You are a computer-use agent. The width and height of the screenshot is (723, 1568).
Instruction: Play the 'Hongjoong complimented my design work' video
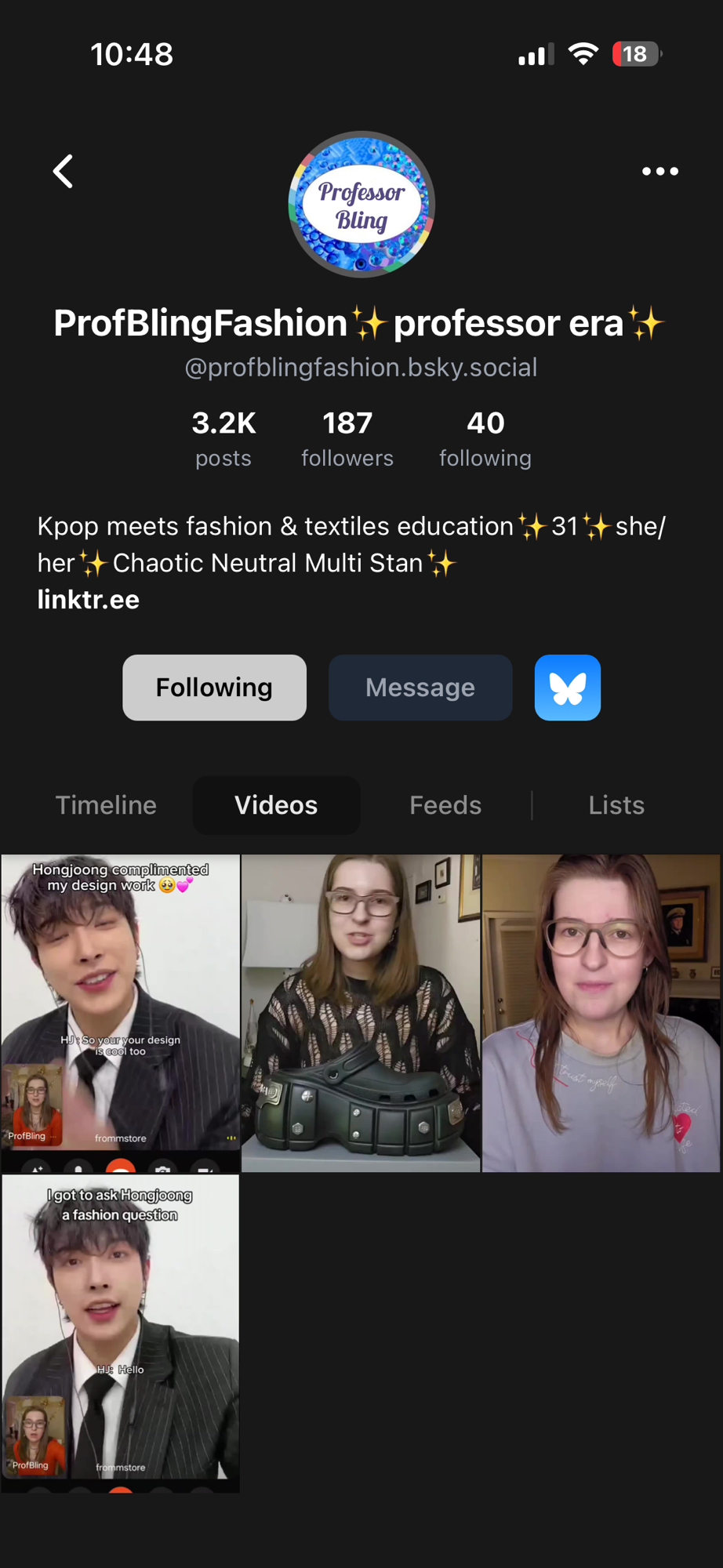pyautogui.click(x=121, y=1011)
